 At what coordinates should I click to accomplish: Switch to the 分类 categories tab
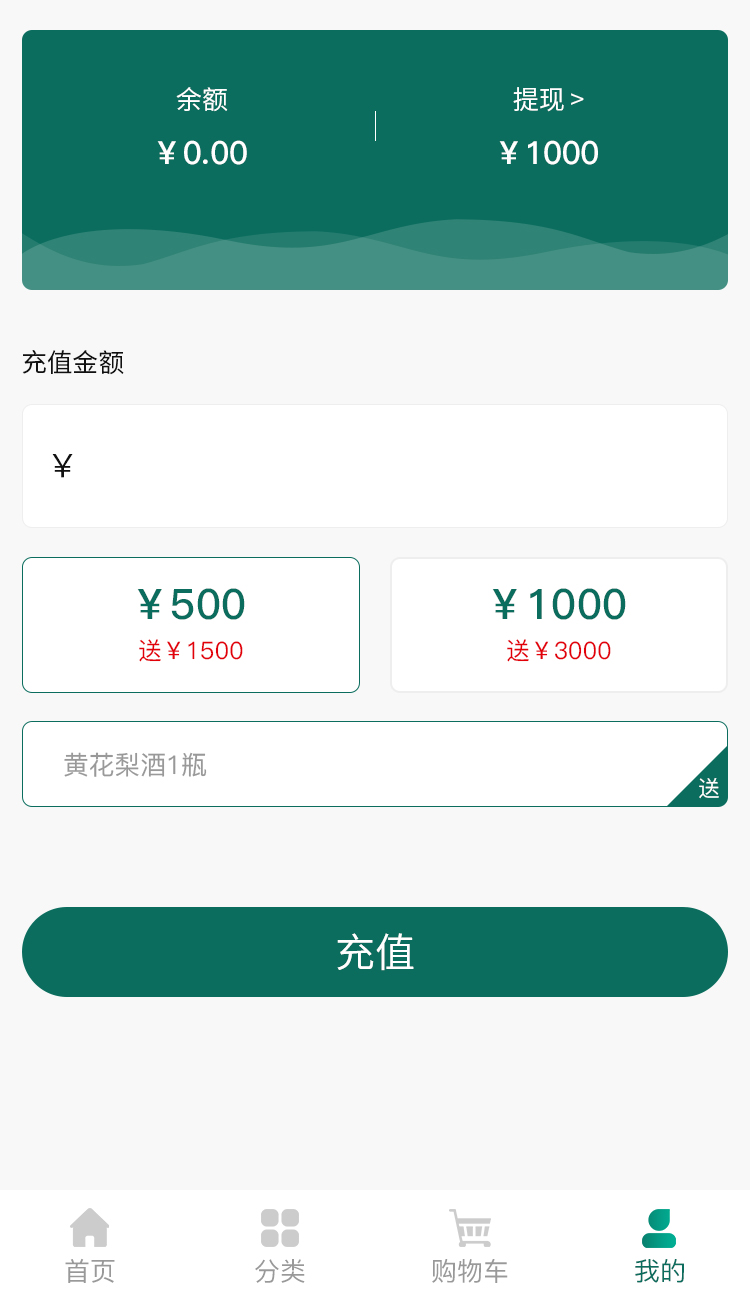pos(280,1246)
